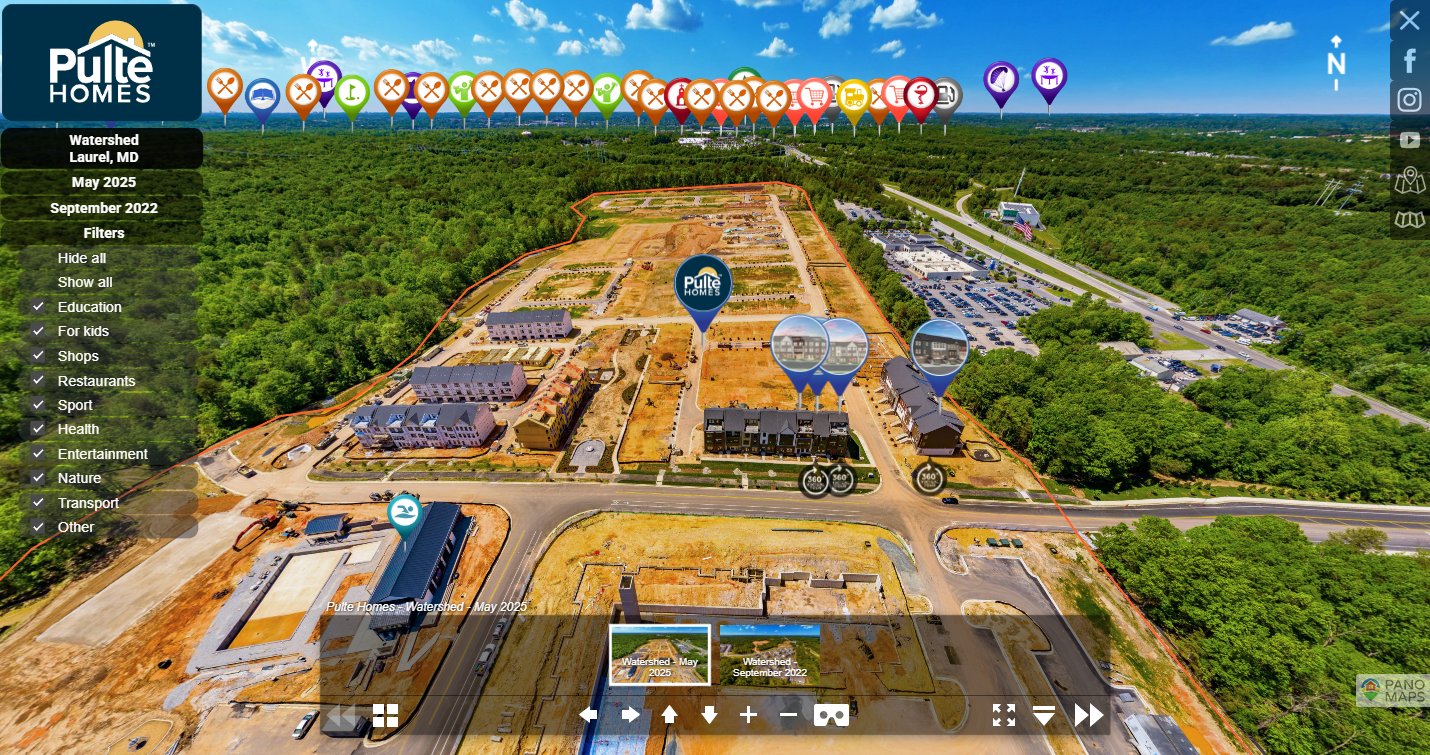Select the September 2022 view
Image resolution: width=1430 pixels, height=755 pixels.
click(x=103, y=208)
